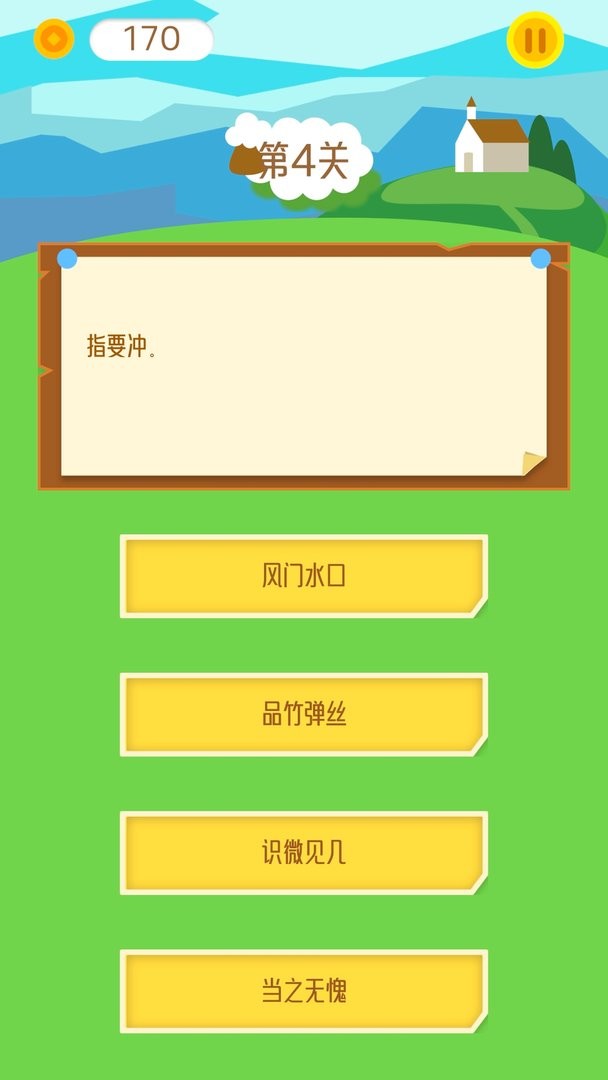Choose the answer 风门水口
608x1080 pixels.
pyautogui.click(x=304, y=576)
